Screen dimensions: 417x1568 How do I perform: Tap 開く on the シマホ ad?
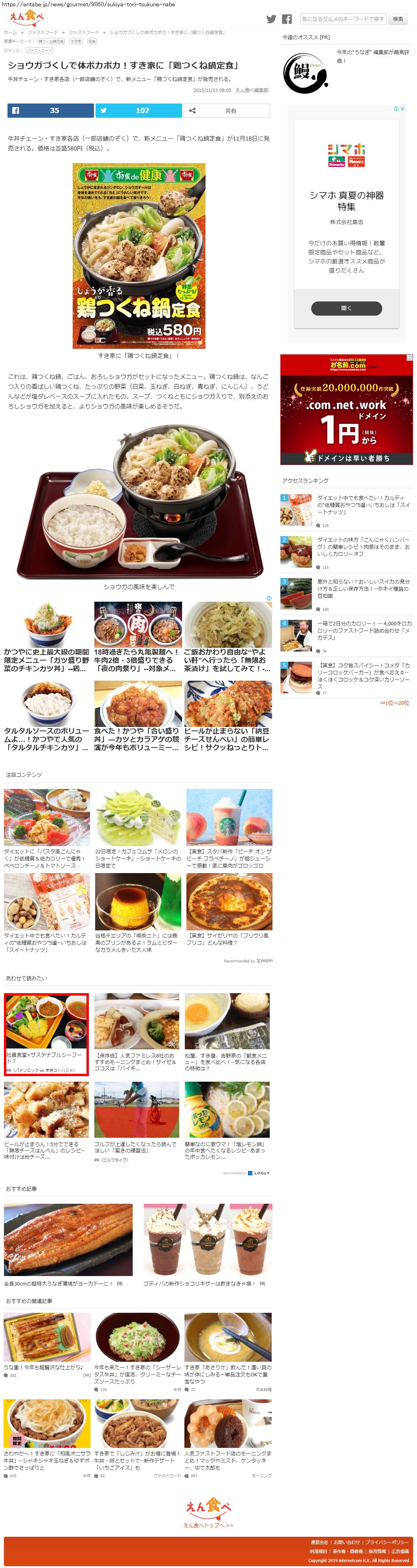(x=346, y=308)
